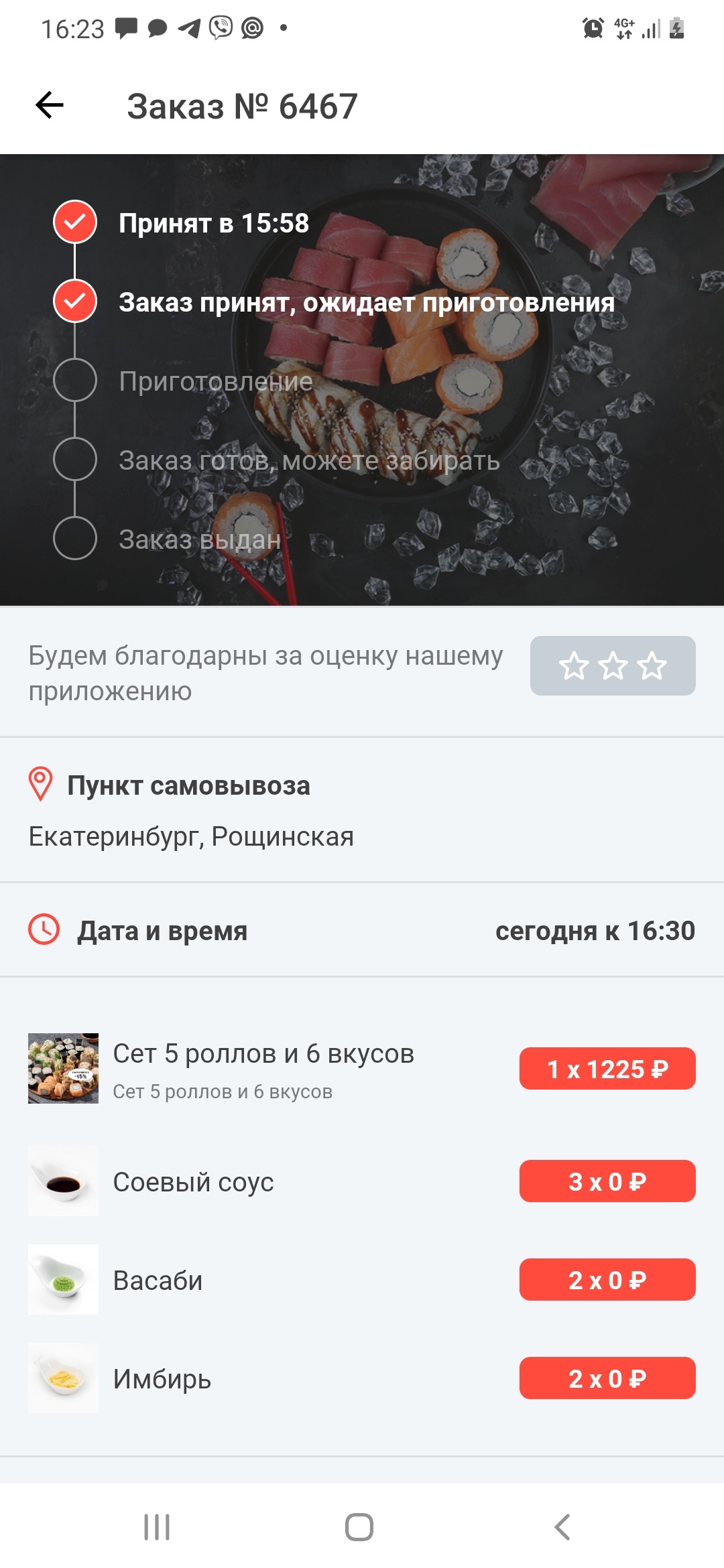
Task: Open the Васаби item
Action: click(x=158, y=1281)
